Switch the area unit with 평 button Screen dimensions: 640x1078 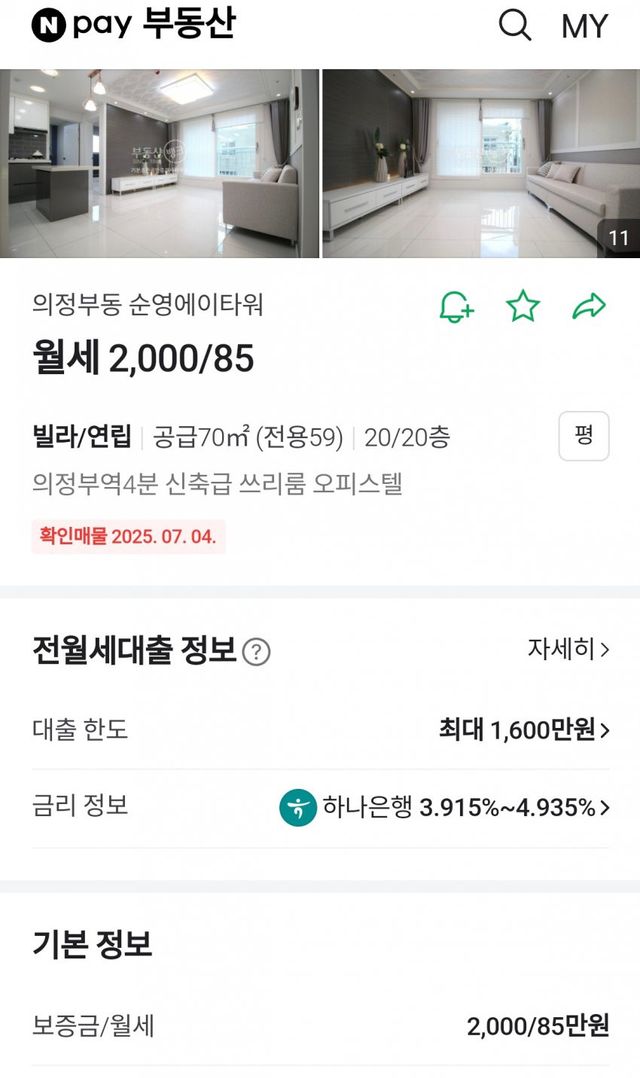pyautogui.click(x=584, y=436)
